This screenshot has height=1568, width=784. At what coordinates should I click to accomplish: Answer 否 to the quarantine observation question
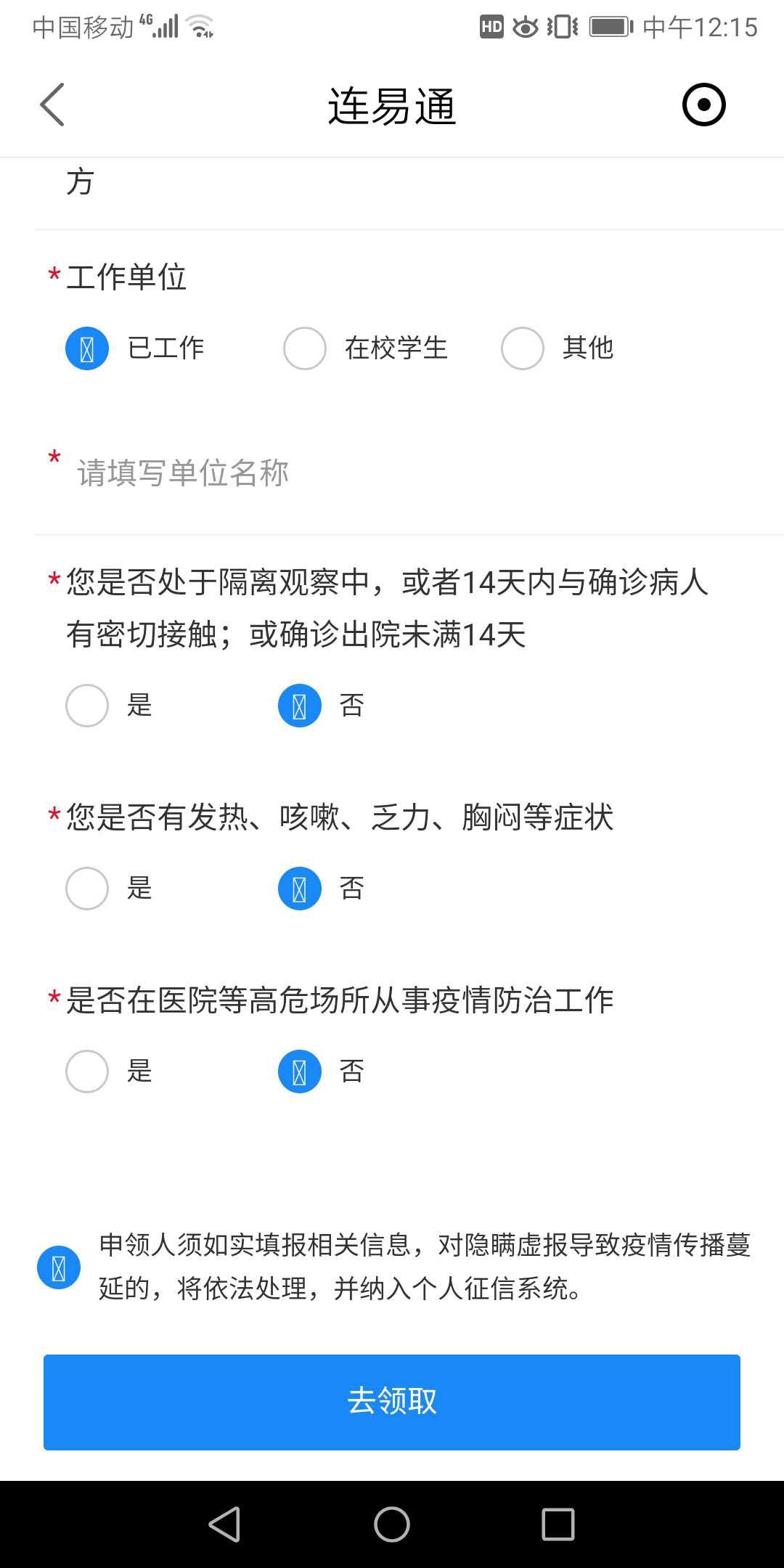pos(300,706)
